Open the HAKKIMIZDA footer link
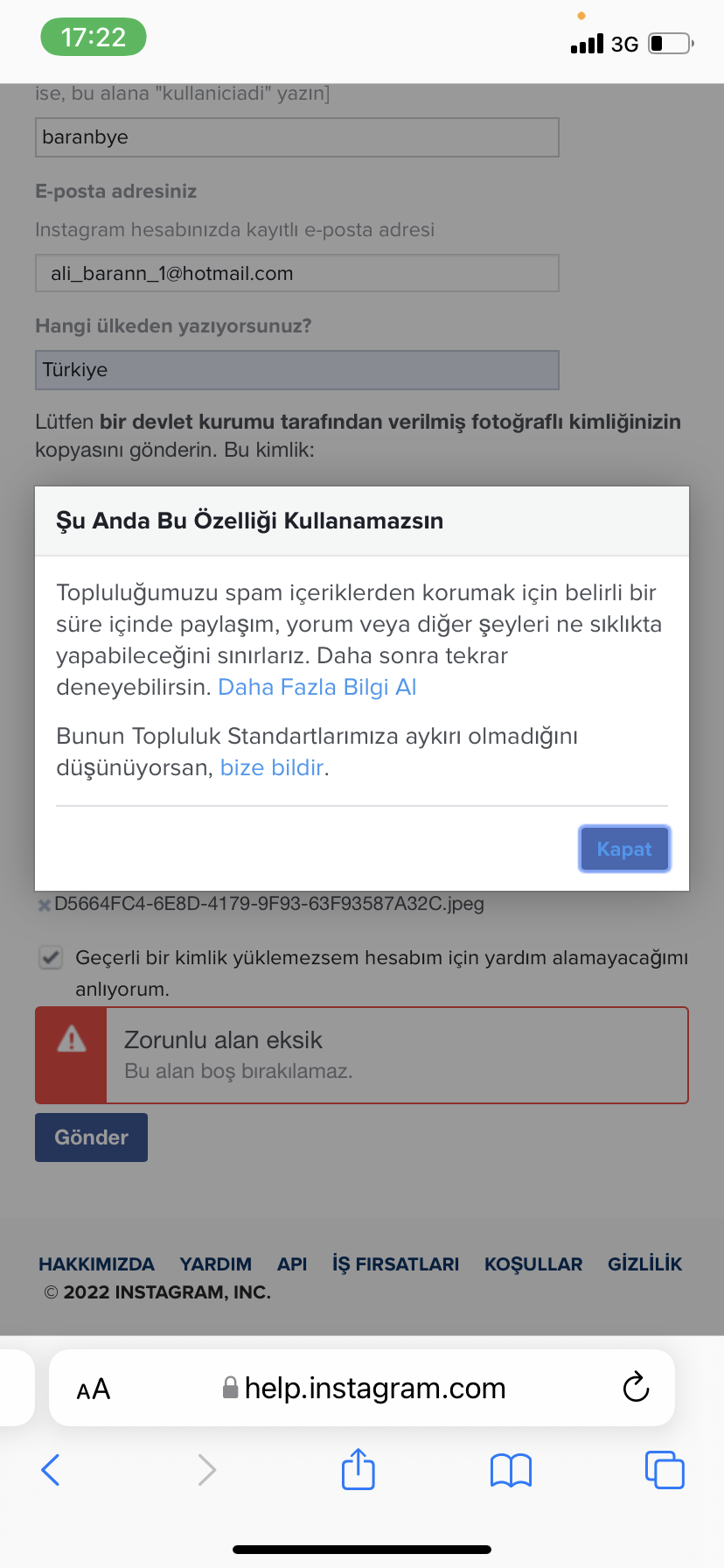Screen dimensions: 724x1568 96,1263
